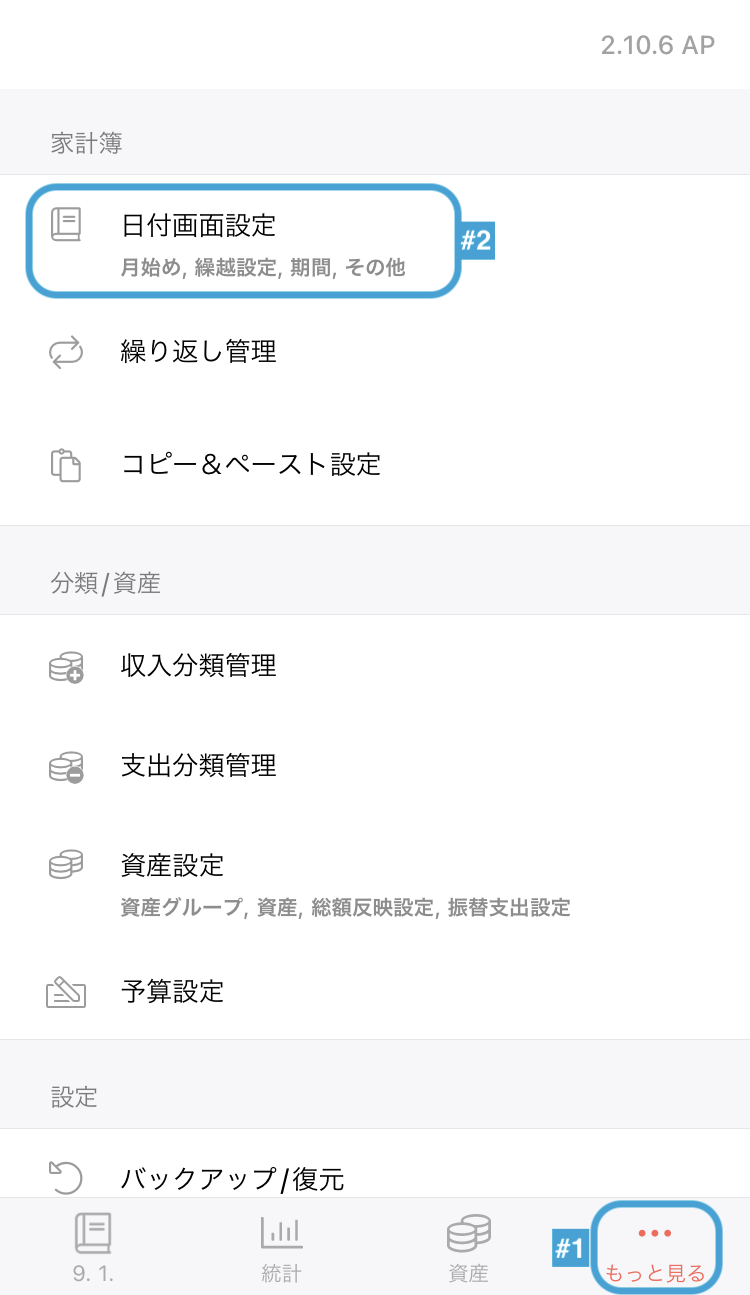Click the もっと見る ellipsis icon

coord(656,1234)
